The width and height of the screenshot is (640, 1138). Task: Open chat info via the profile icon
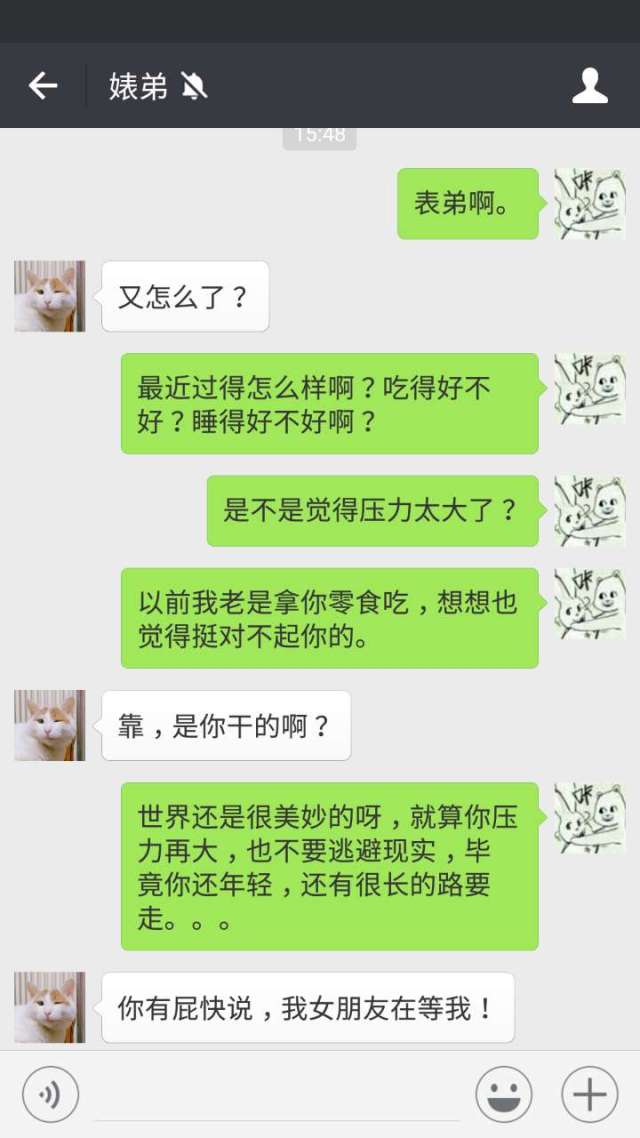[x=589, y=86]
